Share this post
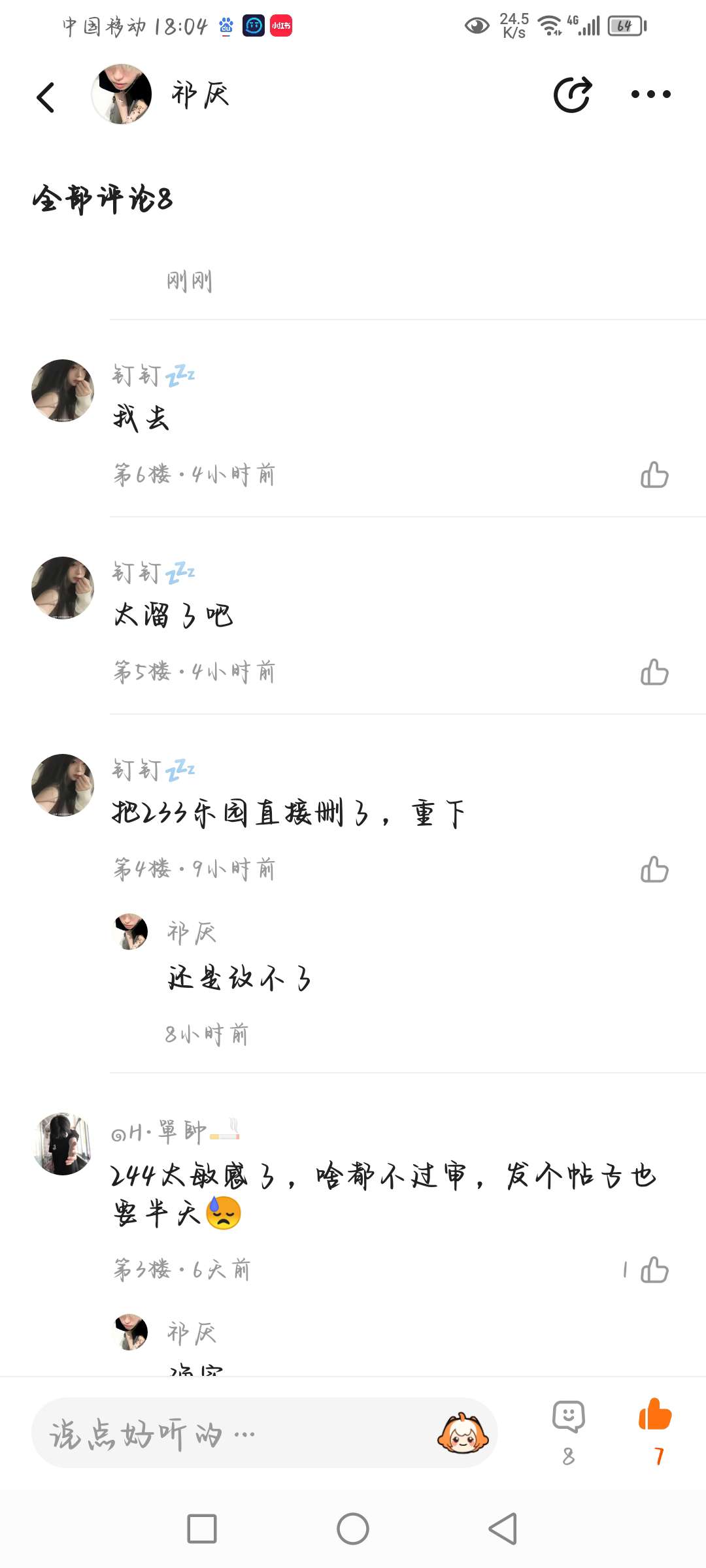Viewport: 706px width, 1568px height. (x=573, y=95)
